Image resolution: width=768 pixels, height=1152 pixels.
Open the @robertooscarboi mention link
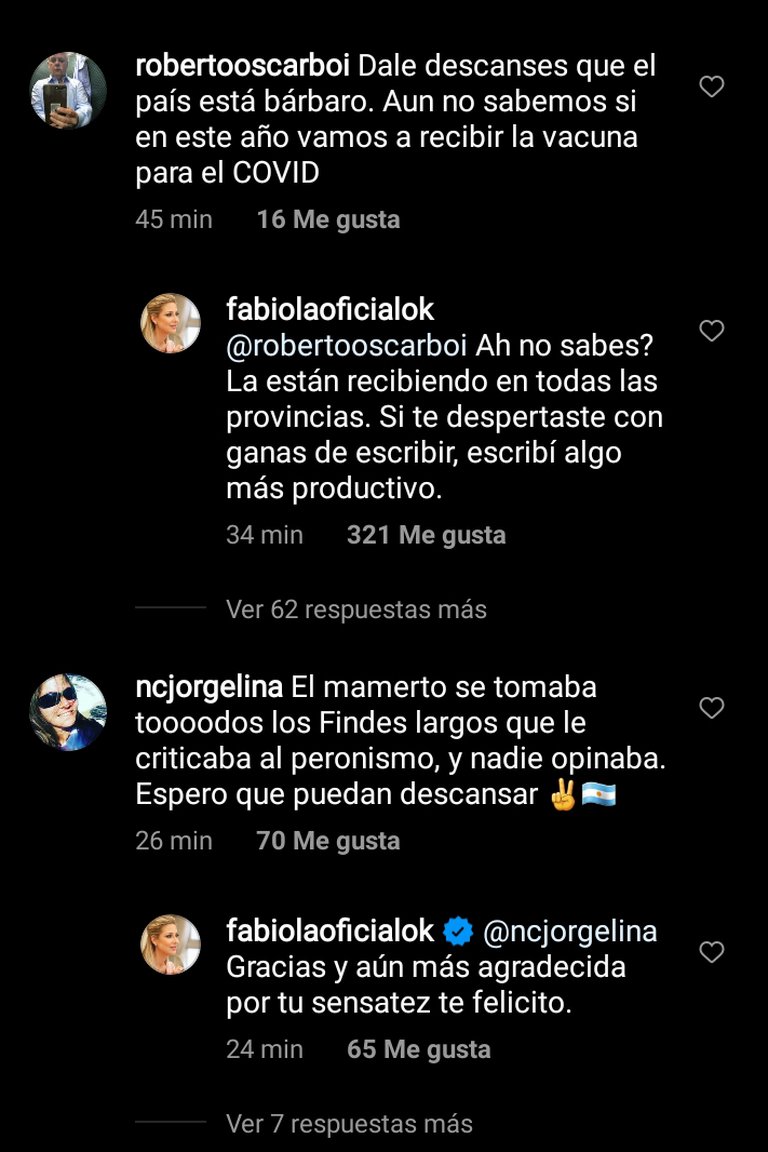click(347, 346)
